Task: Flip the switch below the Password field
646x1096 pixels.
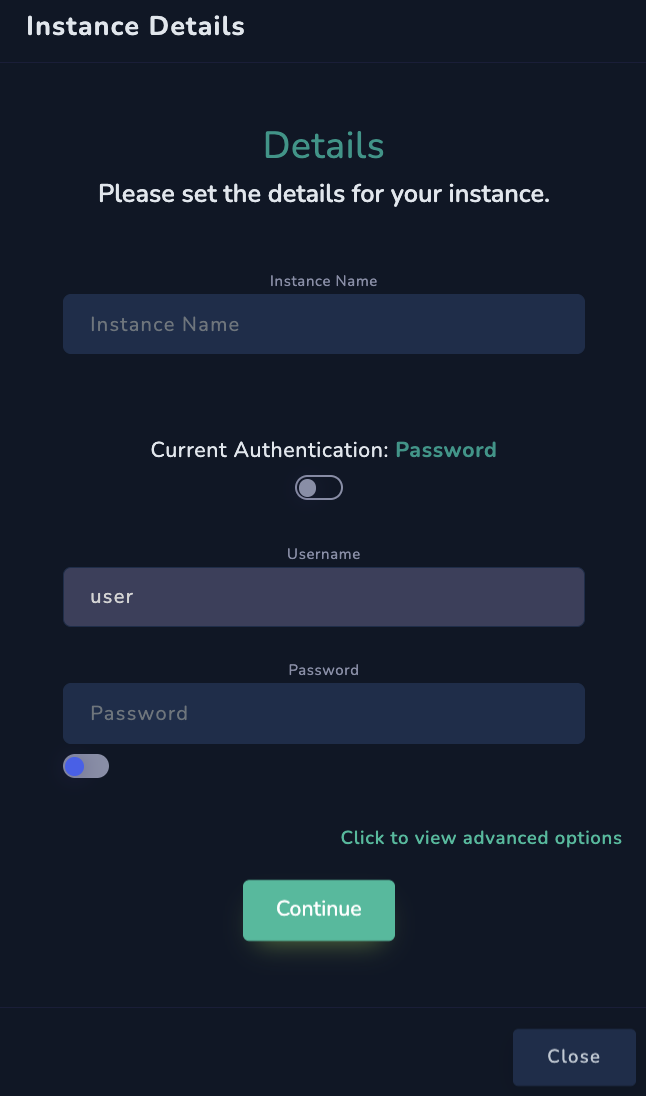Action: 86,766
